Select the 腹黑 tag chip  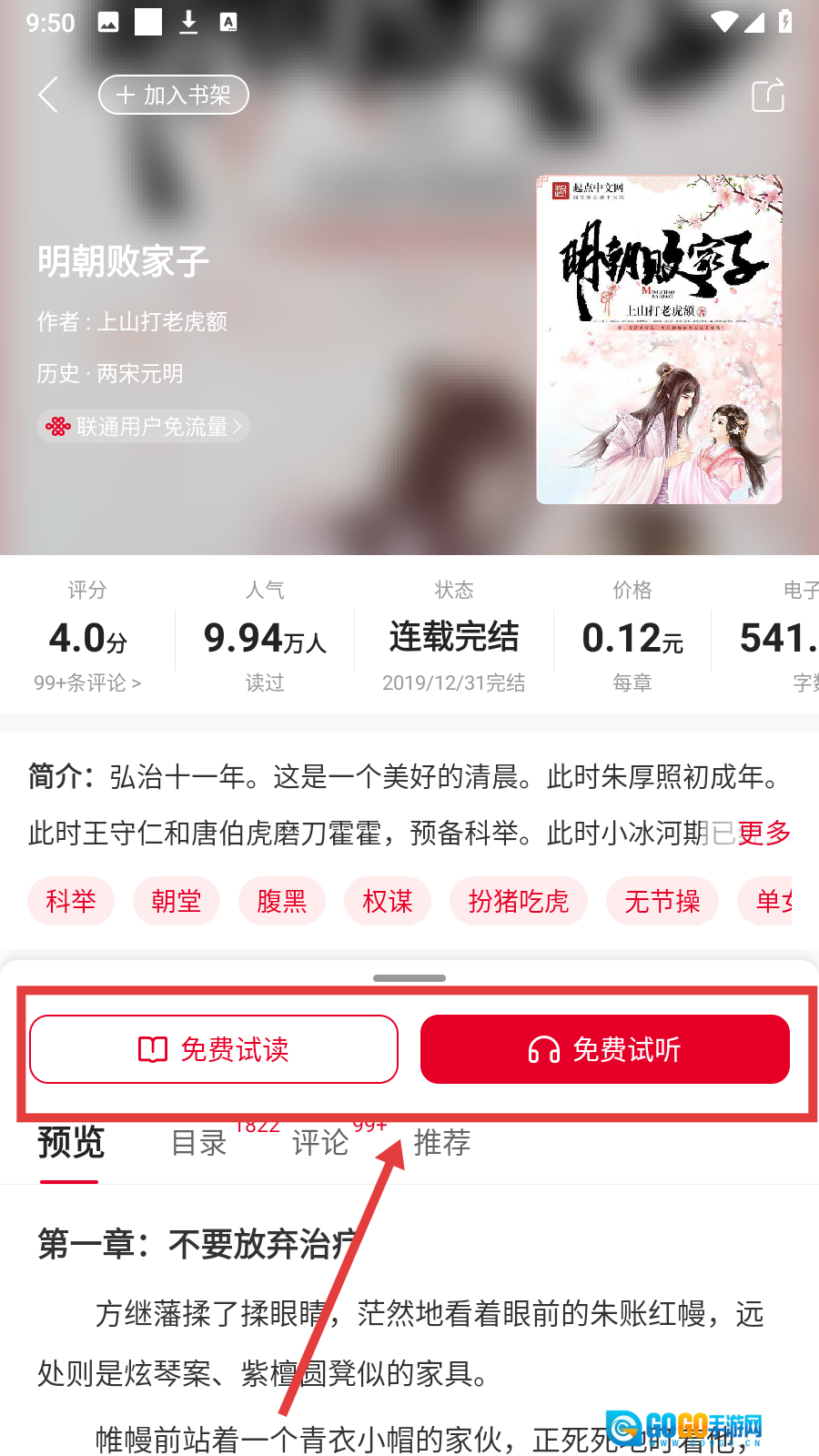(282, 901)
